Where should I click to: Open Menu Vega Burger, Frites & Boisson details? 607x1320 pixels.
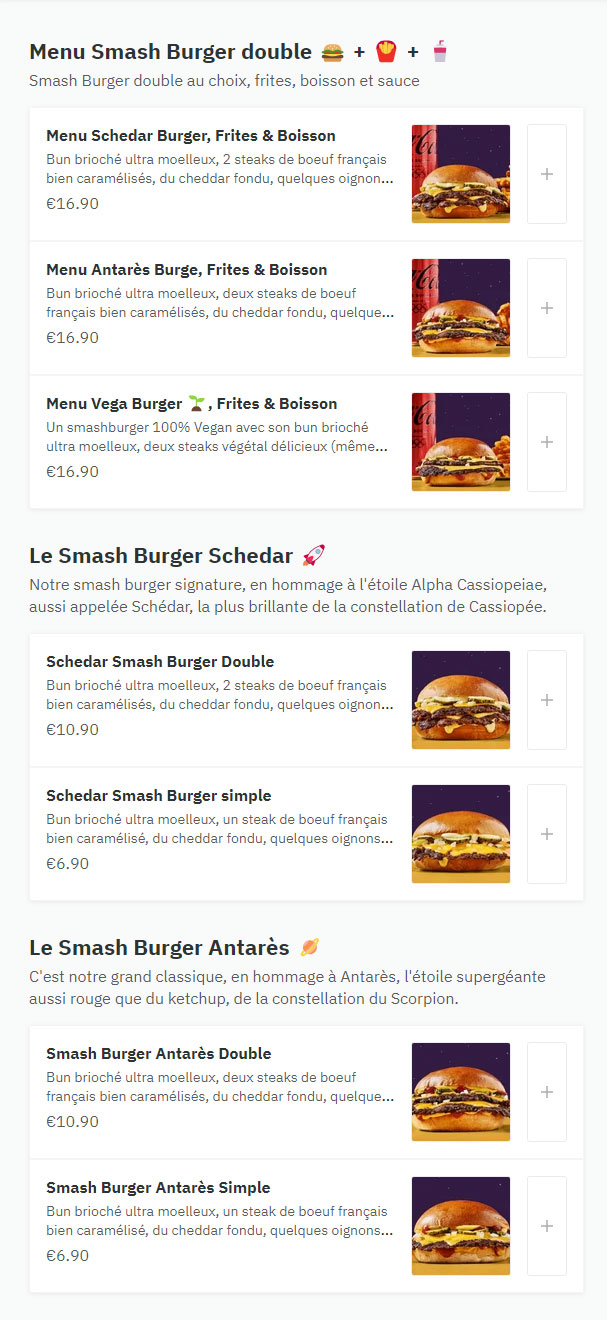[x=192, y=404]
